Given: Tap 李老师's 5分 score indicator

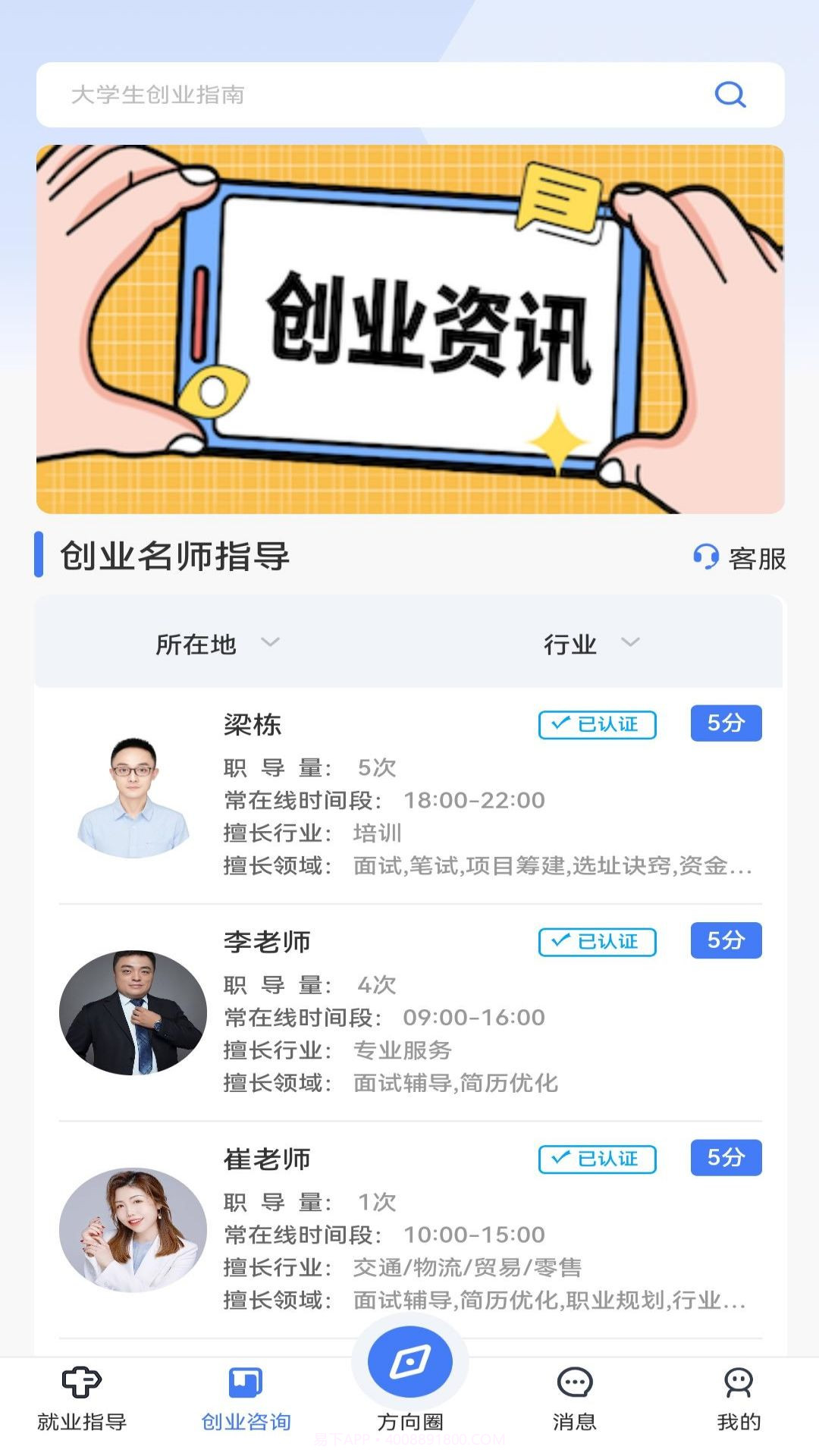Looking at the screenshot, I should tap(725, 942).
